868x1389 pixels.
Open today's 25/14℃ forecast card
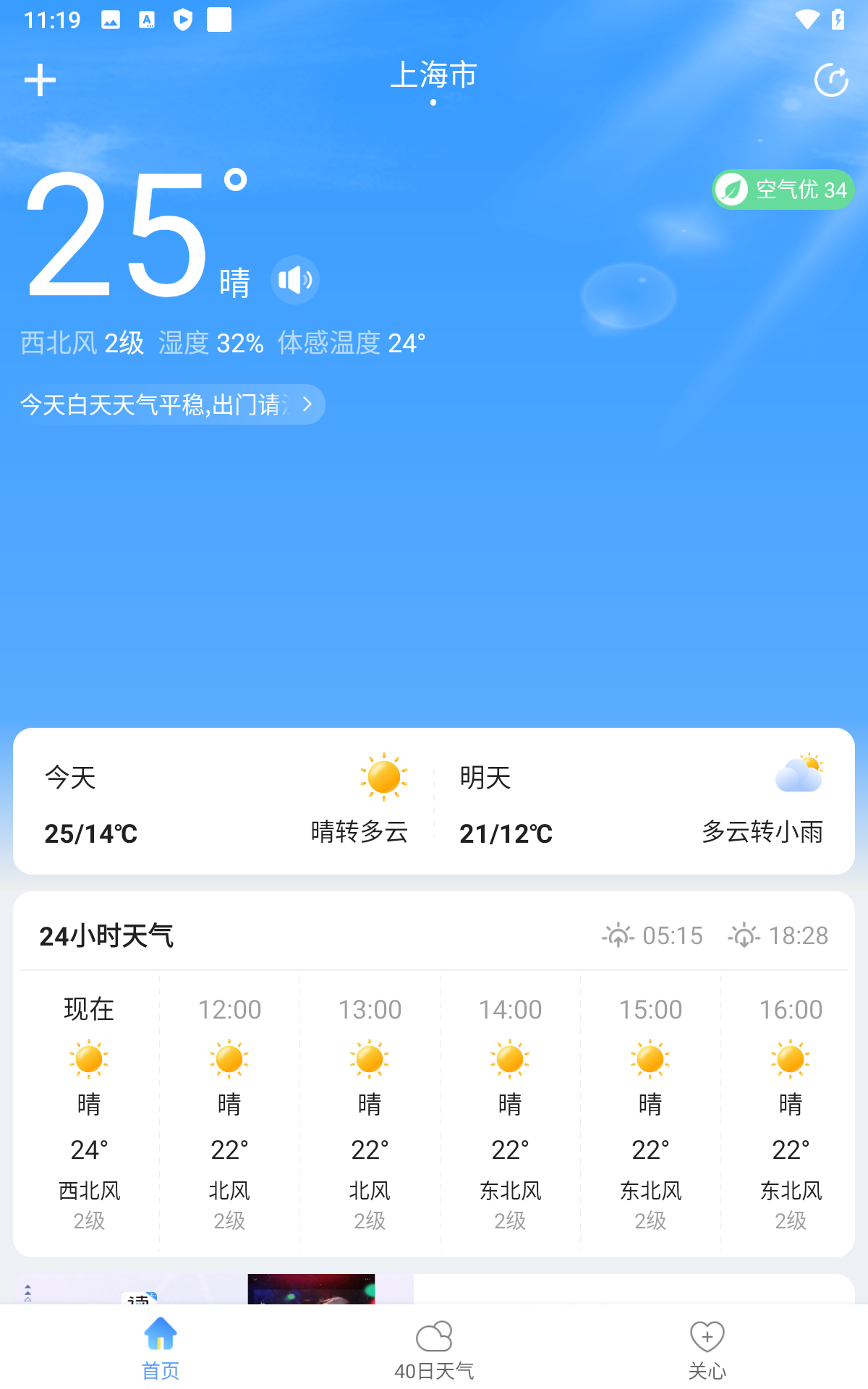click(x=90, y=833)
